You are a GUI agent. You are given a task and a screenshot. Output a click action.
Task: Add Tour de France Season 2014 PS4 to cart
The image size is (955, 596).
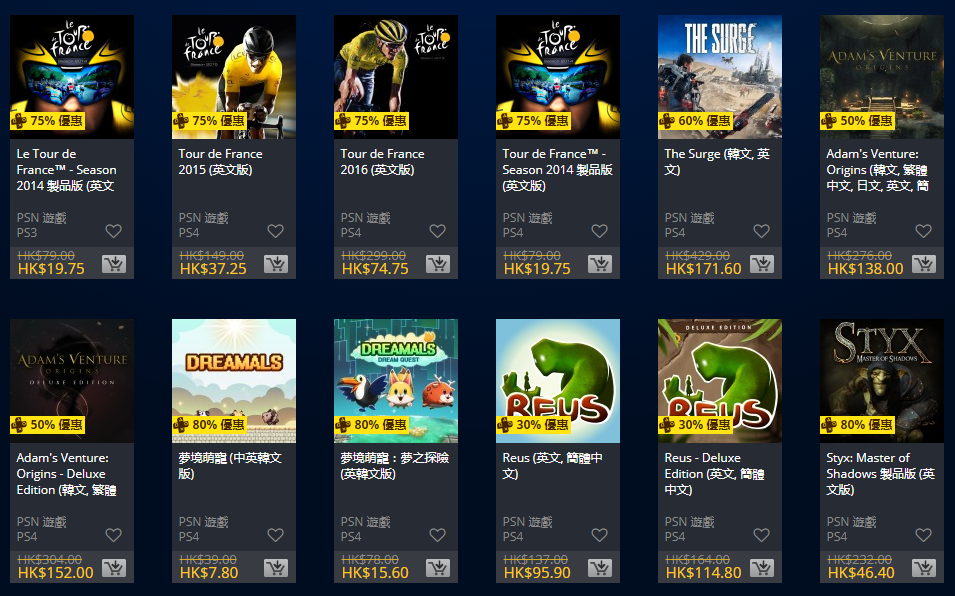click(599, 264)
